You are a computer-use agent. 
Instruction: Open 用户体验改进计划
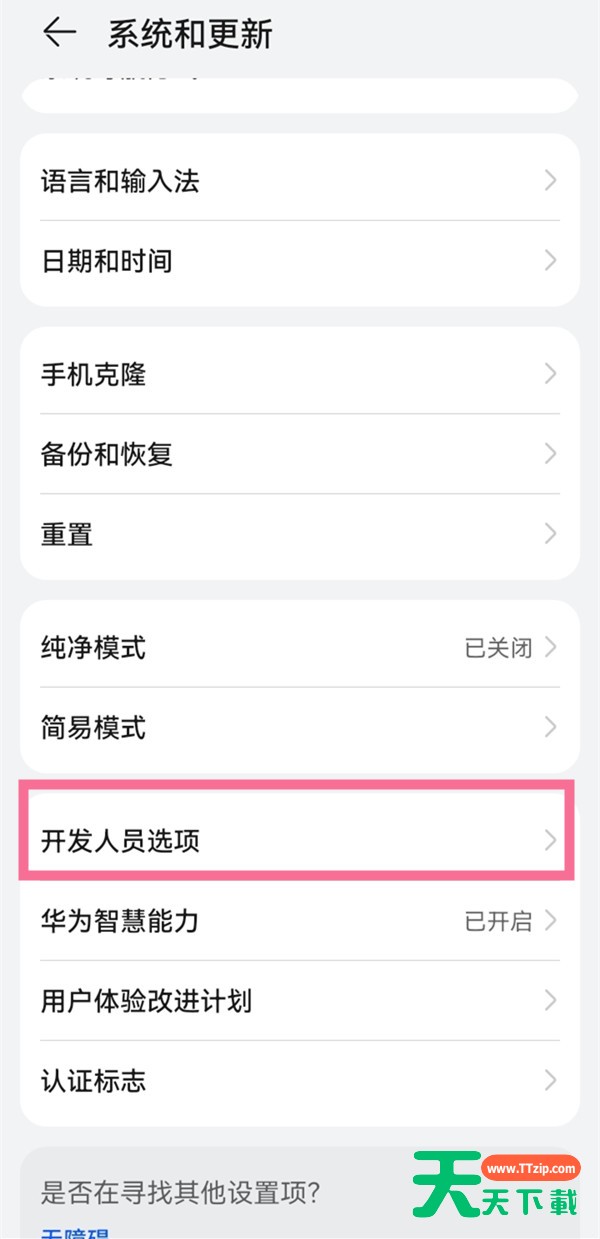pos(300,1000)
